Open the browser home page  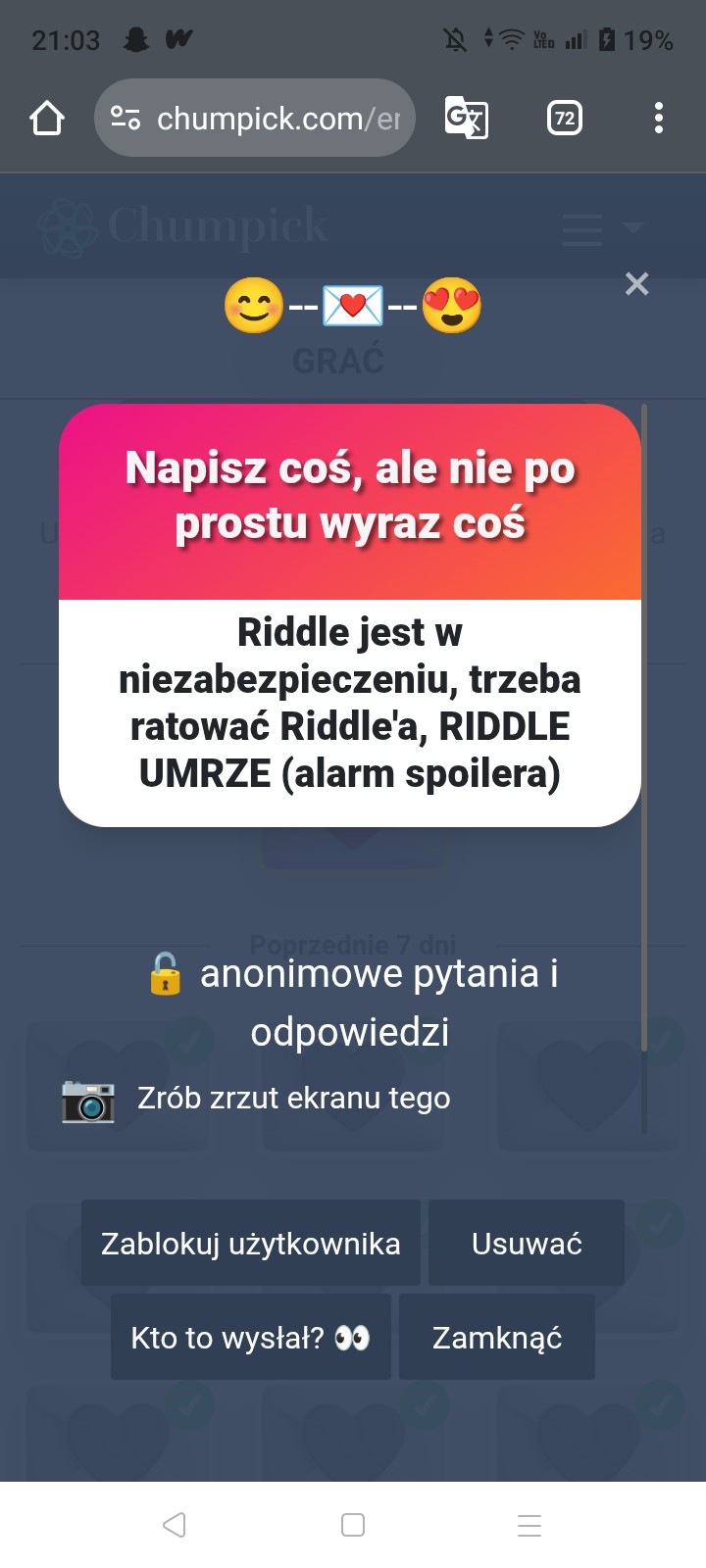click(47, 119)
